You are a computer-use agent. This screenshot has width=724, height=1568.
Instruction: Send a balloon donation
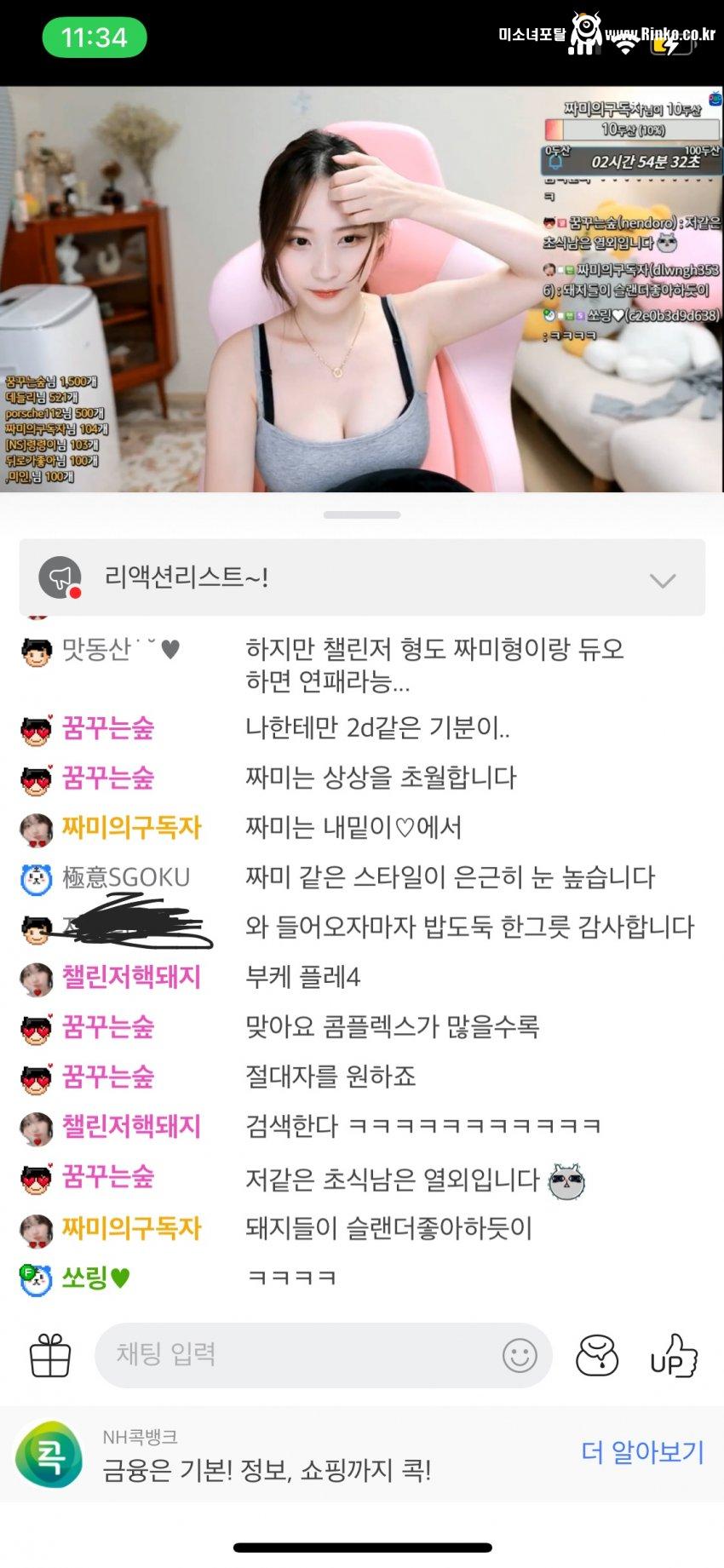pos(597,1355)
